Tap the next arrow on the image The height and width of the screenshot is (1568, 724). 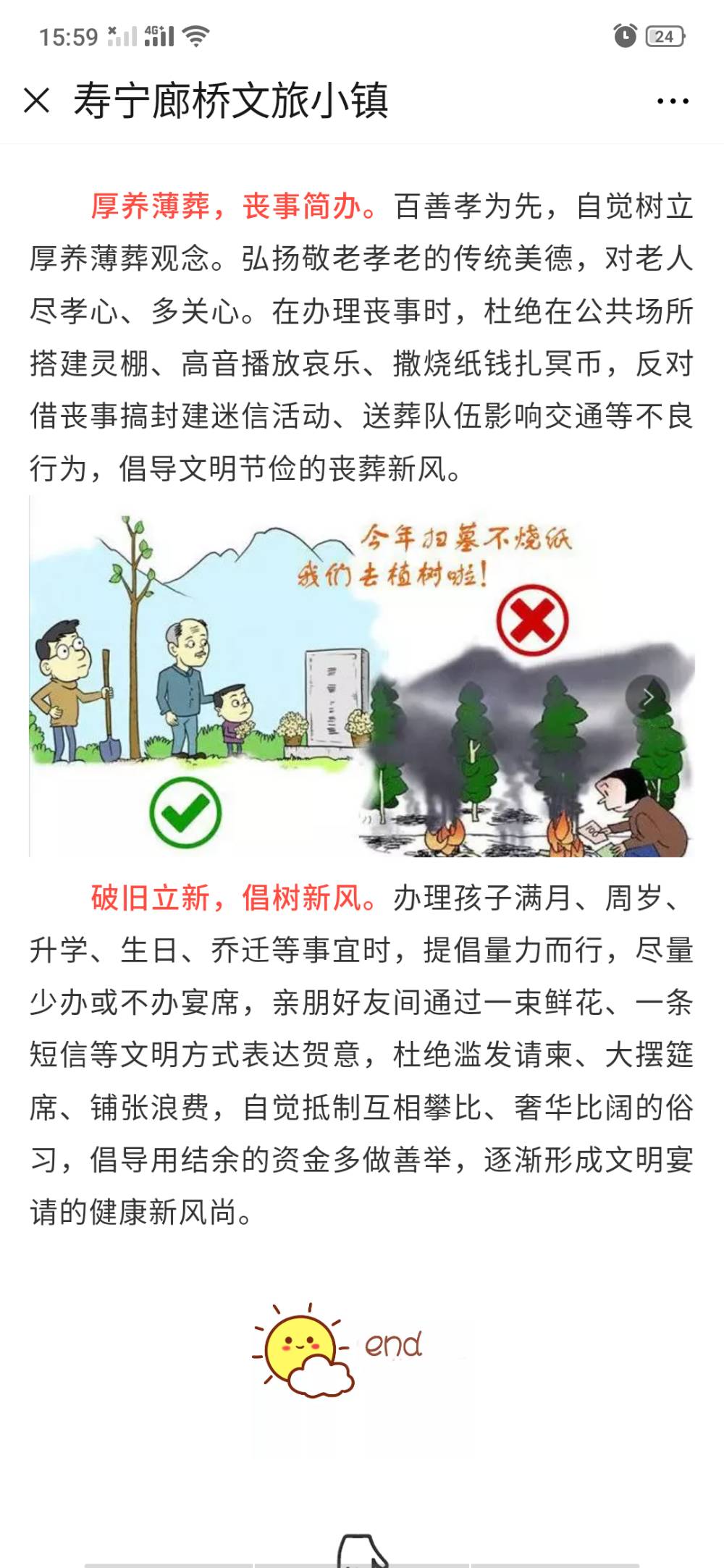coord(647,696)
